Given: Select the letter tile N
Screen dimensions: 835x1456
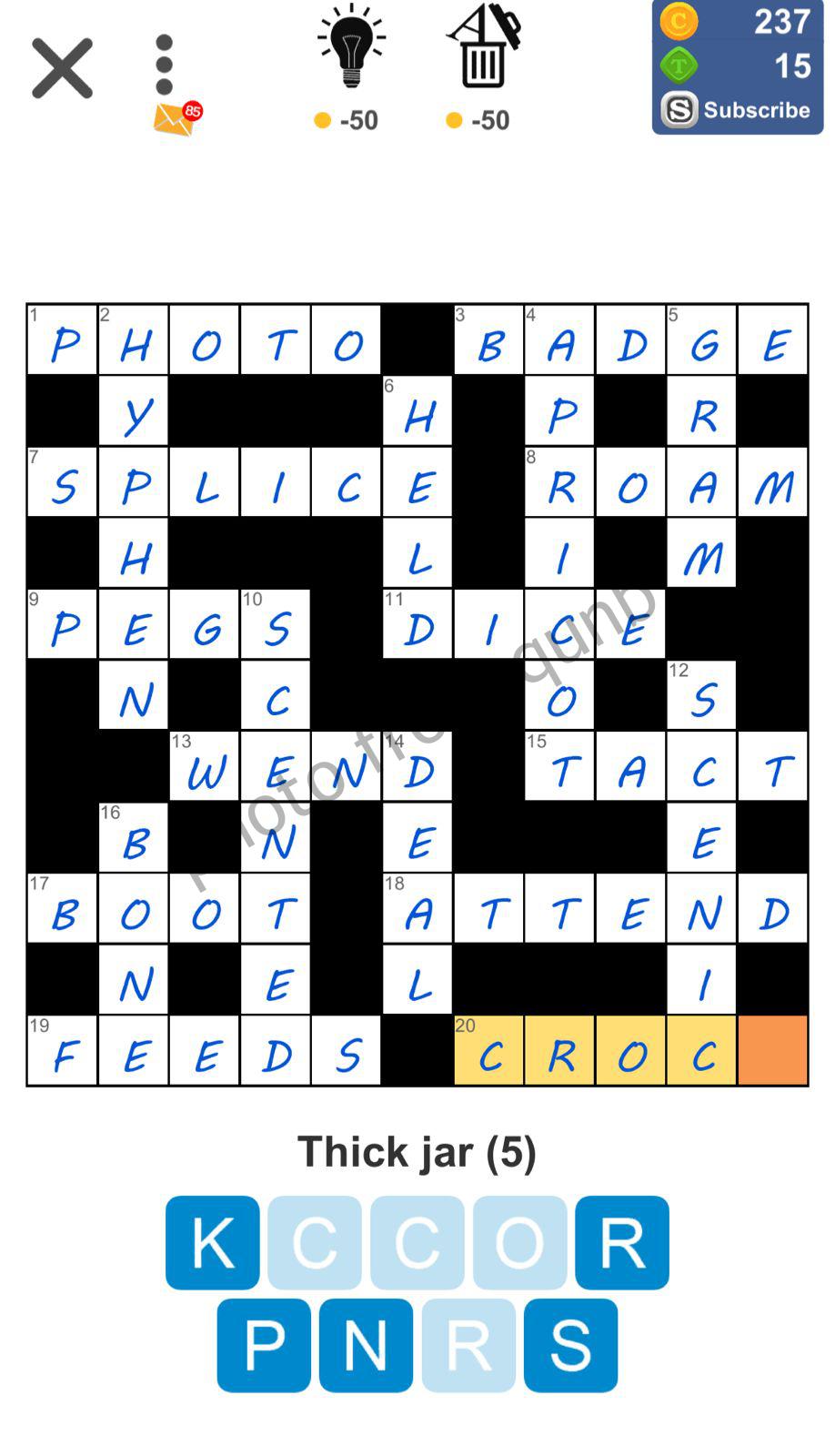Looking at the screenshot, I should (x=365, y=1345).
